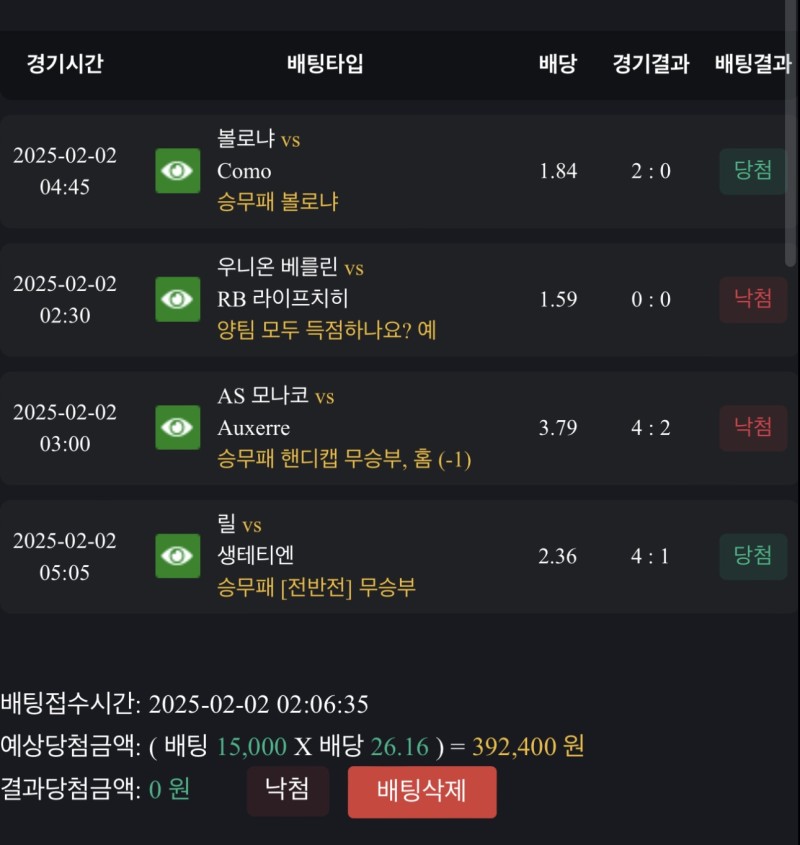The height and width of the screenshot is (845, 800).
Task: Tap the eye icon for 볼로냐 vs Como
Action: point(178,171)
